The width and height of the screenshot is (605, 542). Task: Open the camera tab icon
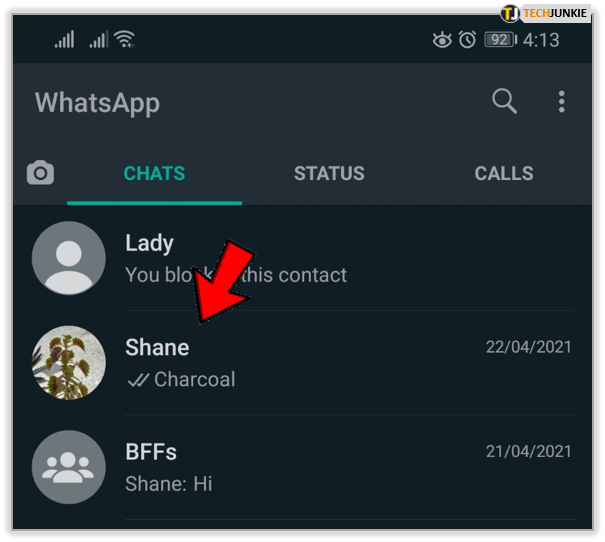[40, 173]
